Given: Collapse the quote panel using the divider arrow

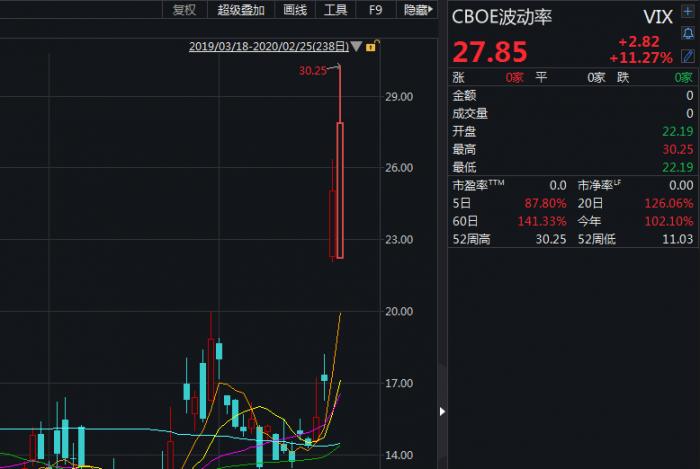Looking at the screenshot, I should coord(443,410).
